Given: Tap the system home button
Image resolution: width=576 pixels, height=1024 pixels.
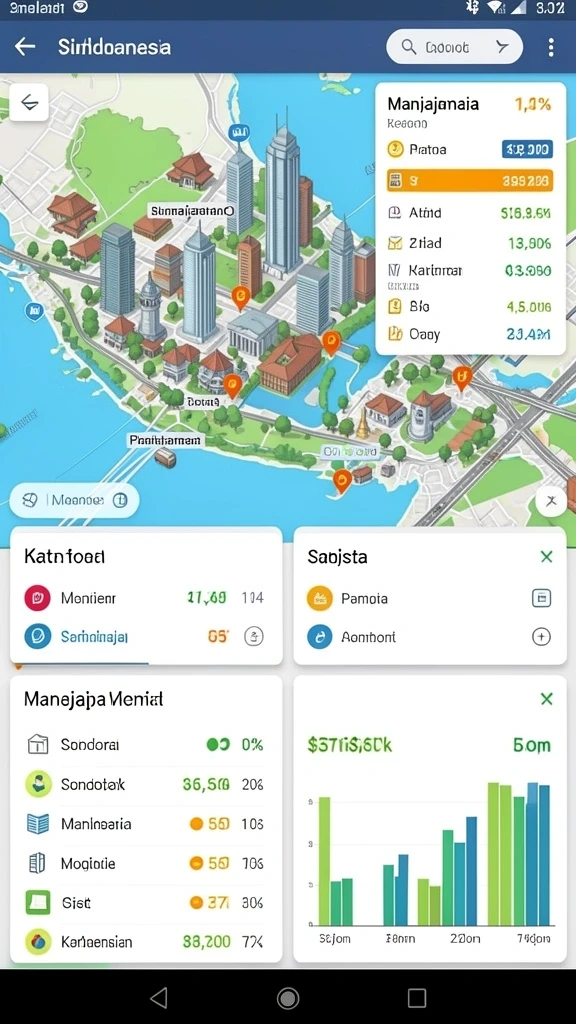Looking at the screenshot, I should click(x=288, y=998).
